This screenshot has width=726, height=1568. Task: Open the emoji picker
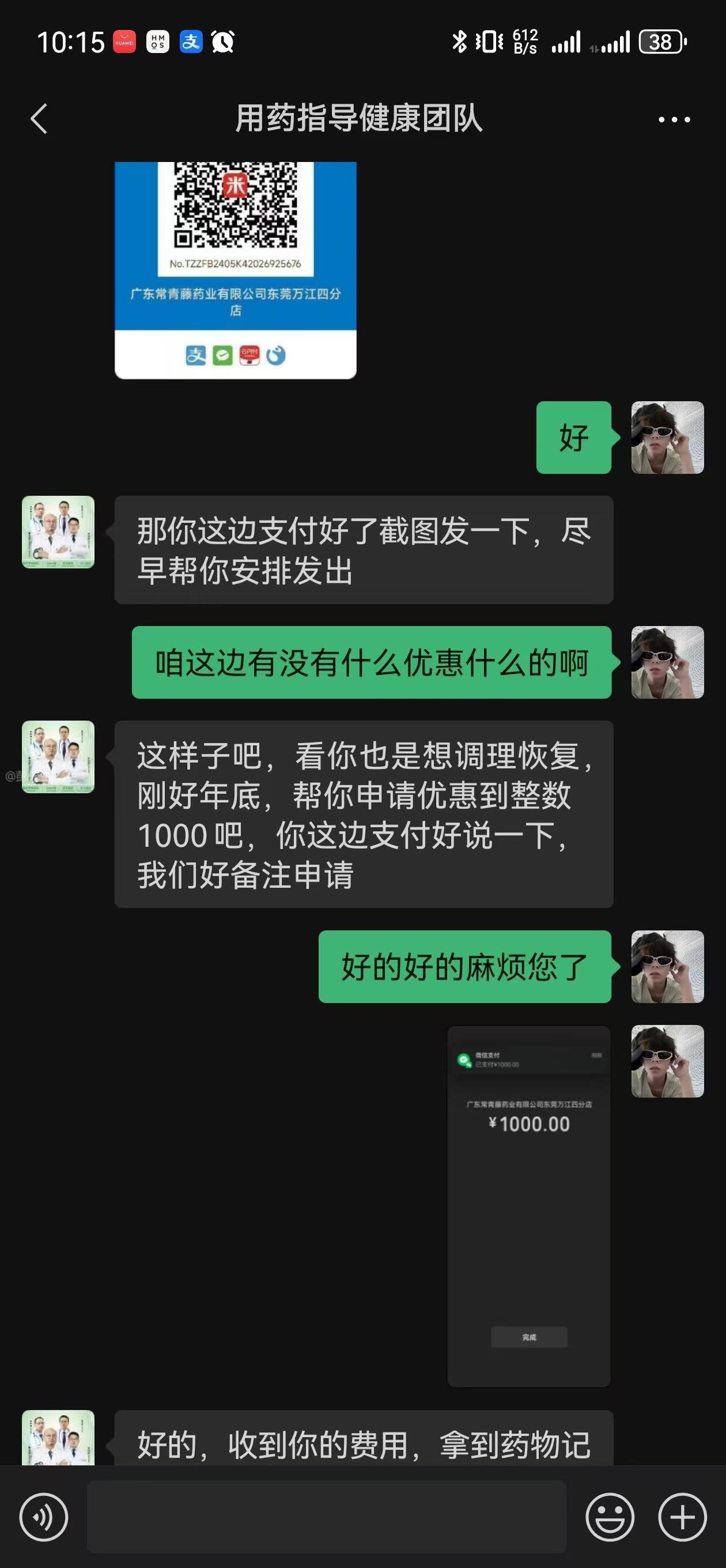coord(609,1516)
